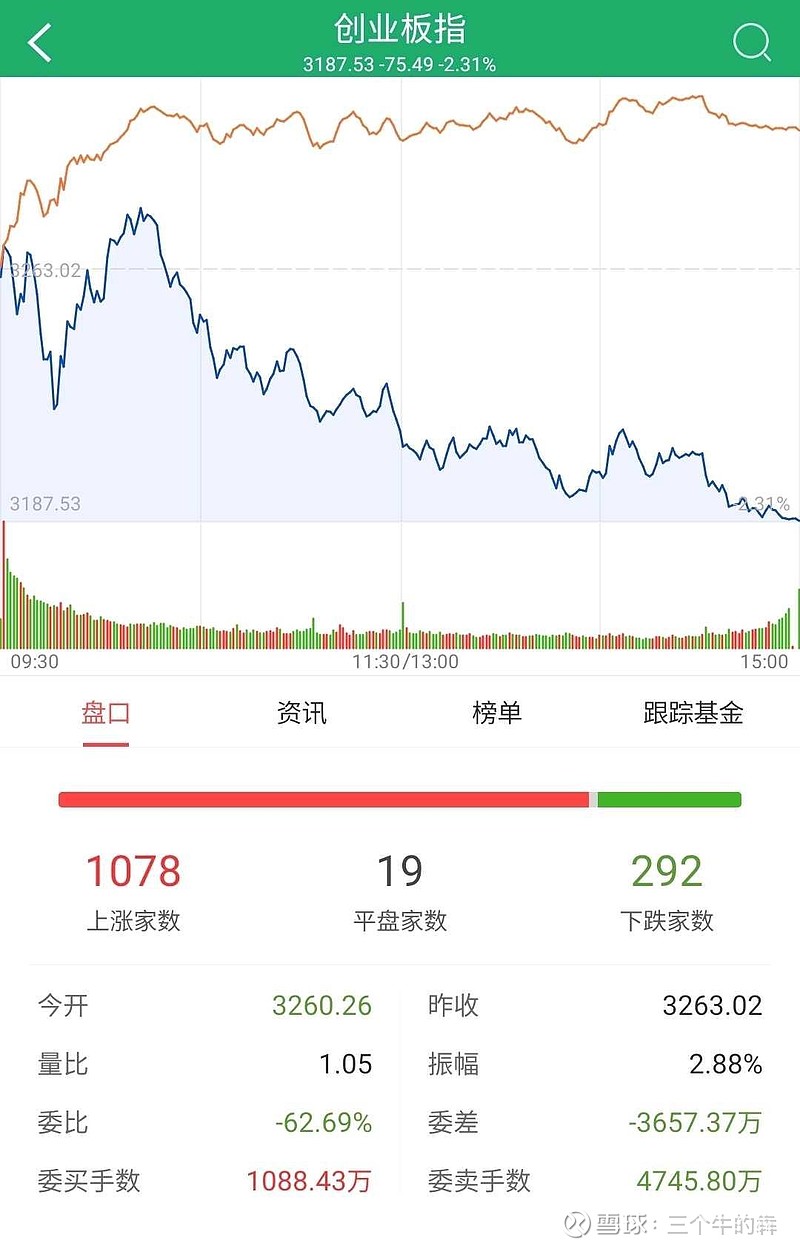Image resolution: width=800 pixels, height=1249 pixels.
Task: Tap the back arrow to return
Action: (38, 42)
